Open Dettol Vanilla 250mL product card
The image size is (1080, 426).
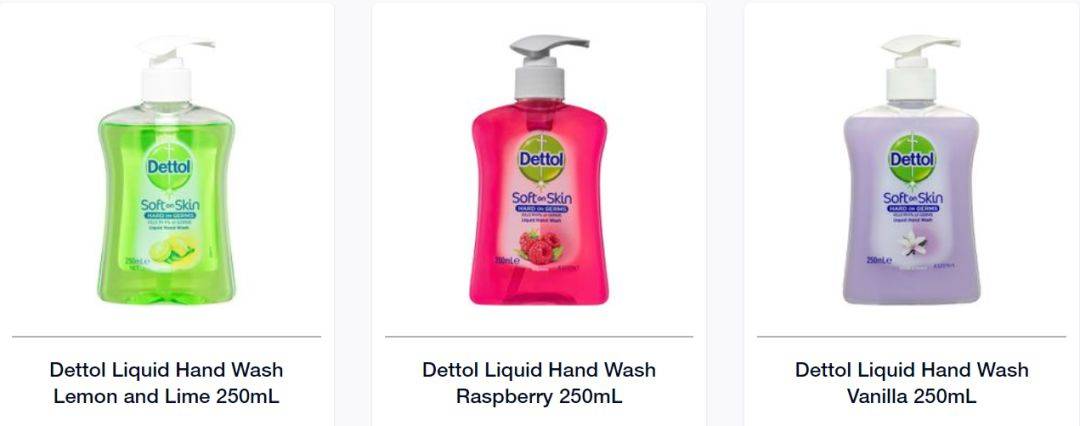[x=911, y=383]
